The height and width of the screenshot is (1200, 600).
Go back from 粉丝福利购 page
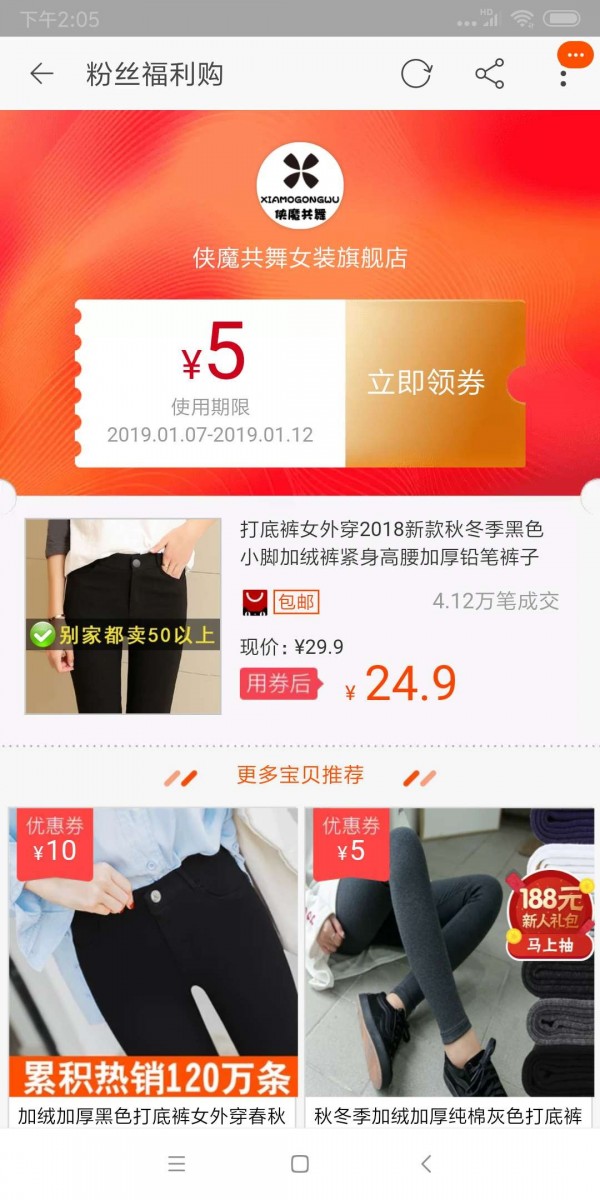[41, 74]
